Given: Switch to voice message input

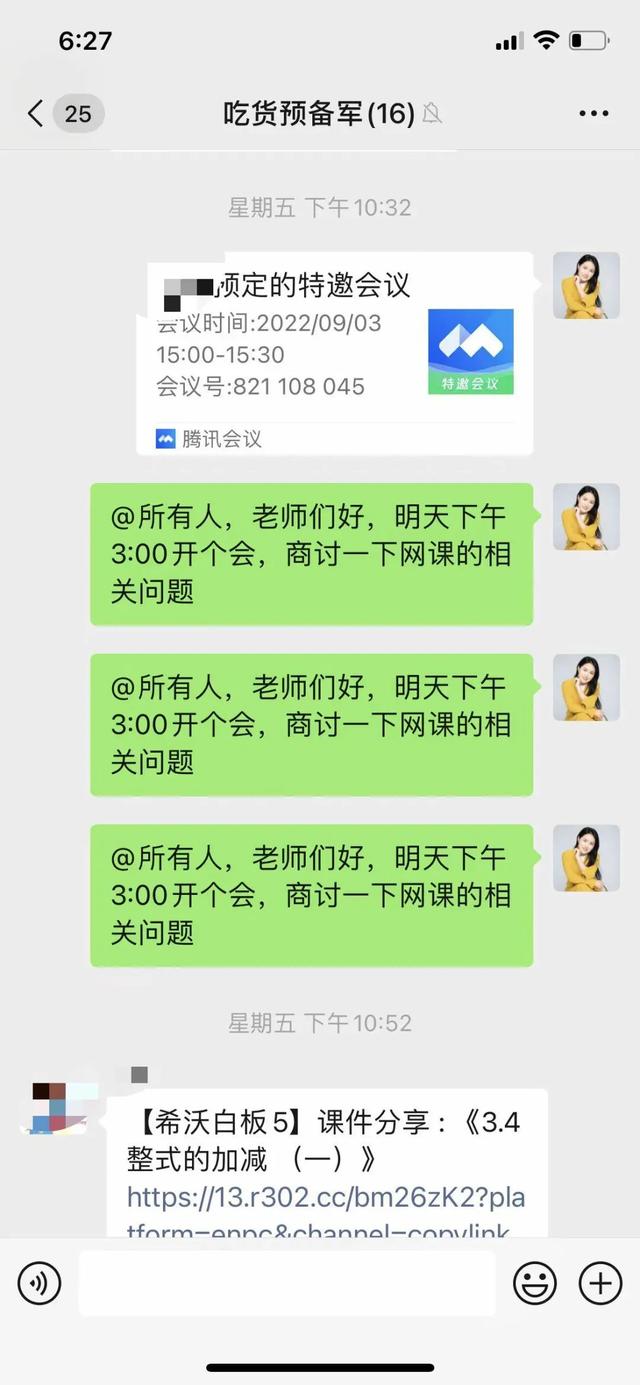Looking at the screenshot, I should click(x=39, y=1282).
